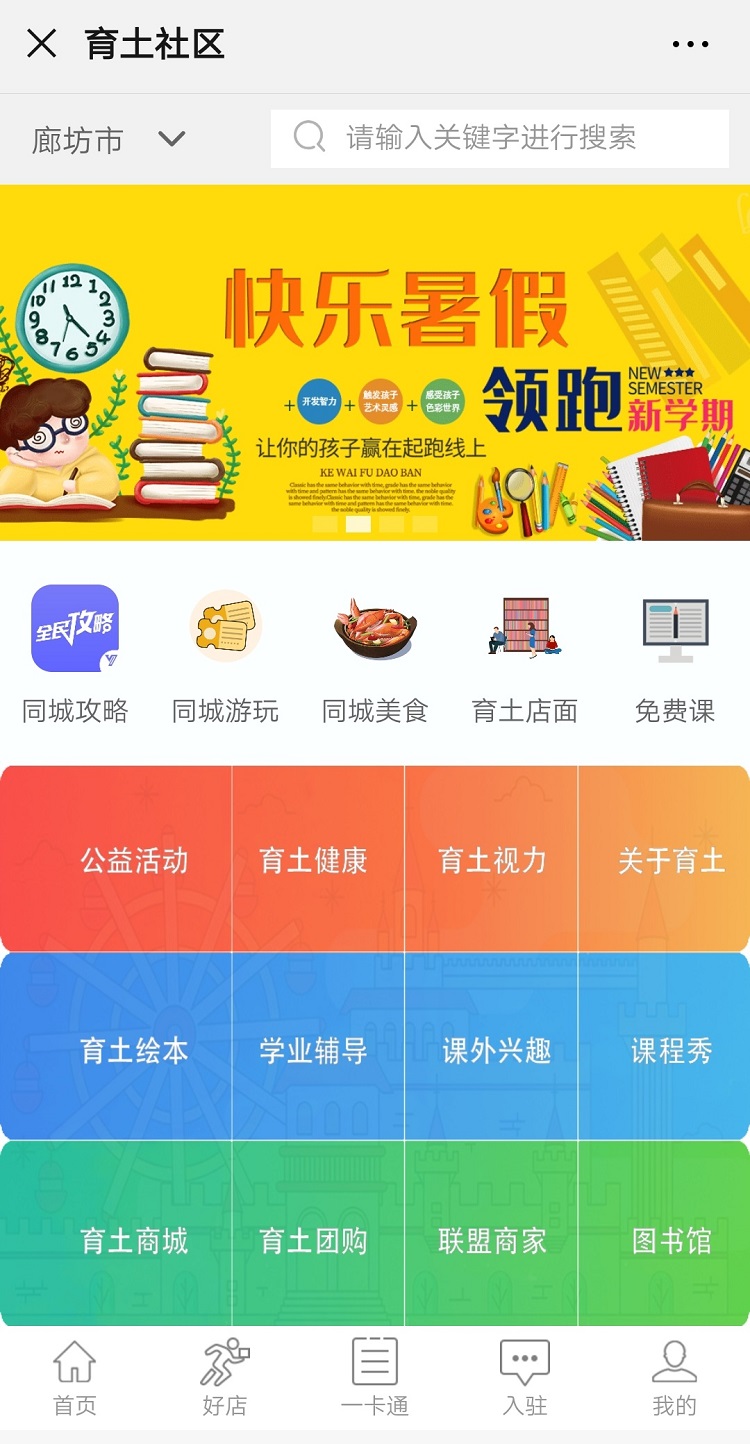Open the 学业辅导 tile

point(313,1051)
